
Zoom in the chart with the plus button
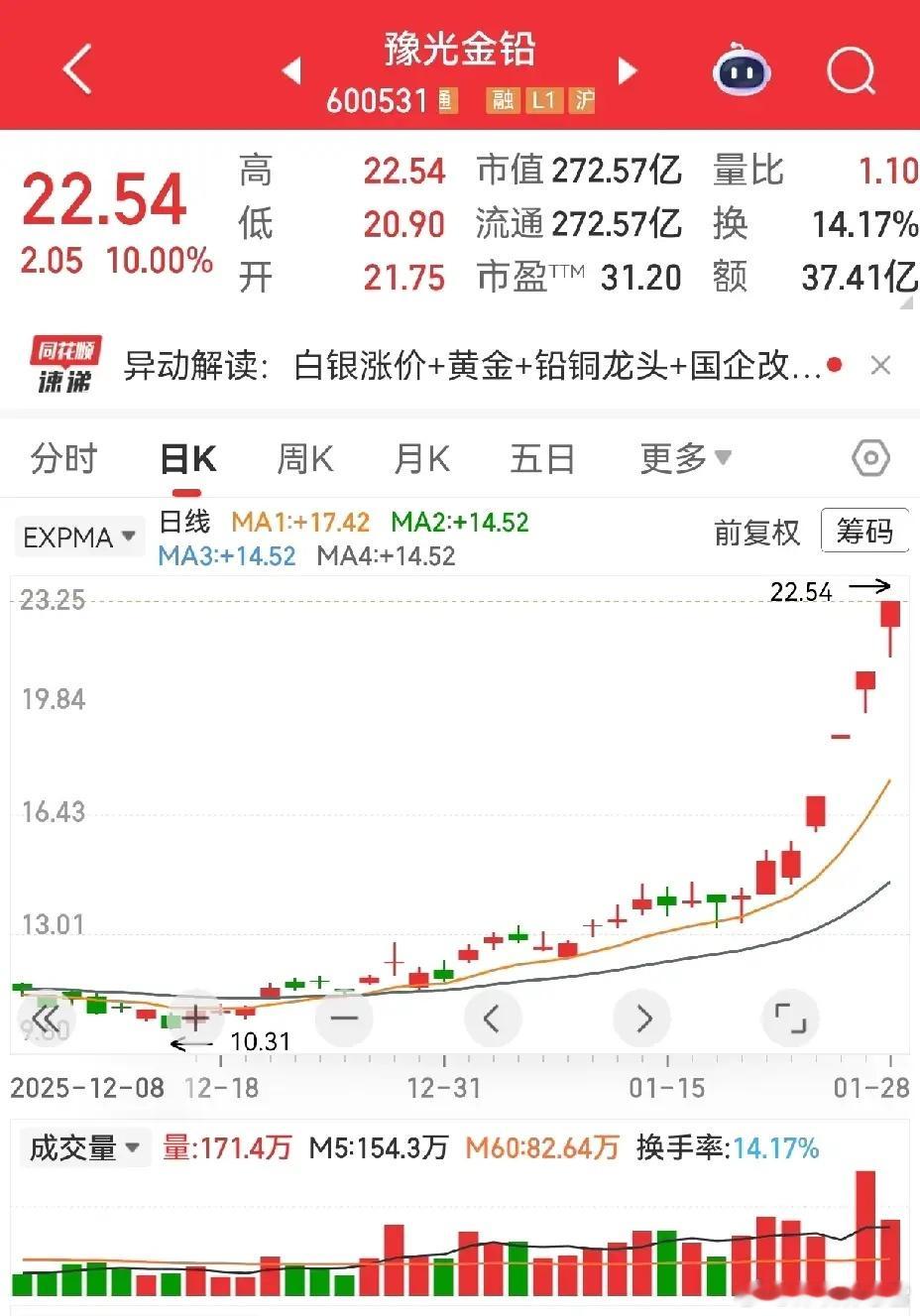point(195,1017)
